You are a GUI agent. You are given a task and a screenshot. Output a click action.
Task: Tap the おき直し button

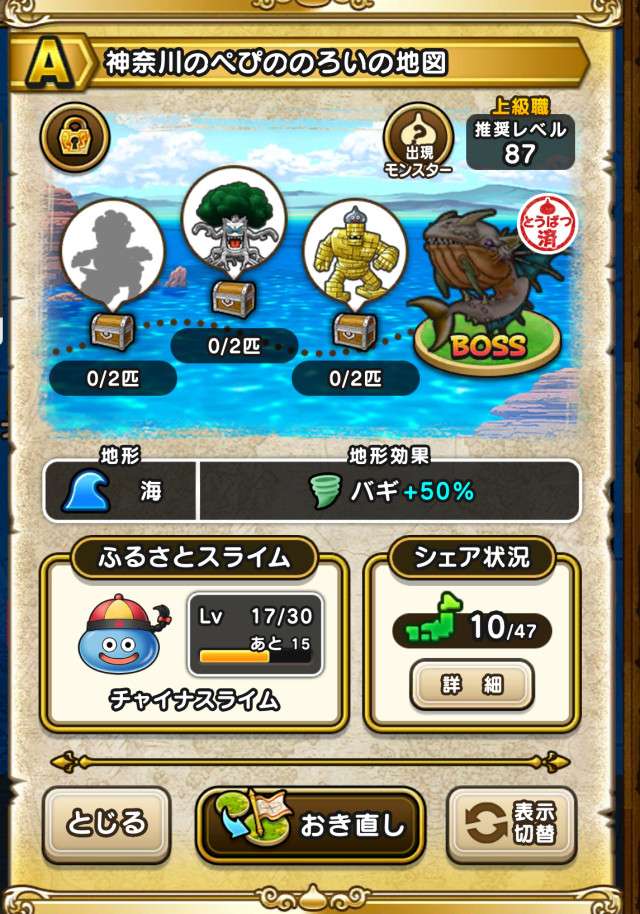tap(310, 825)
